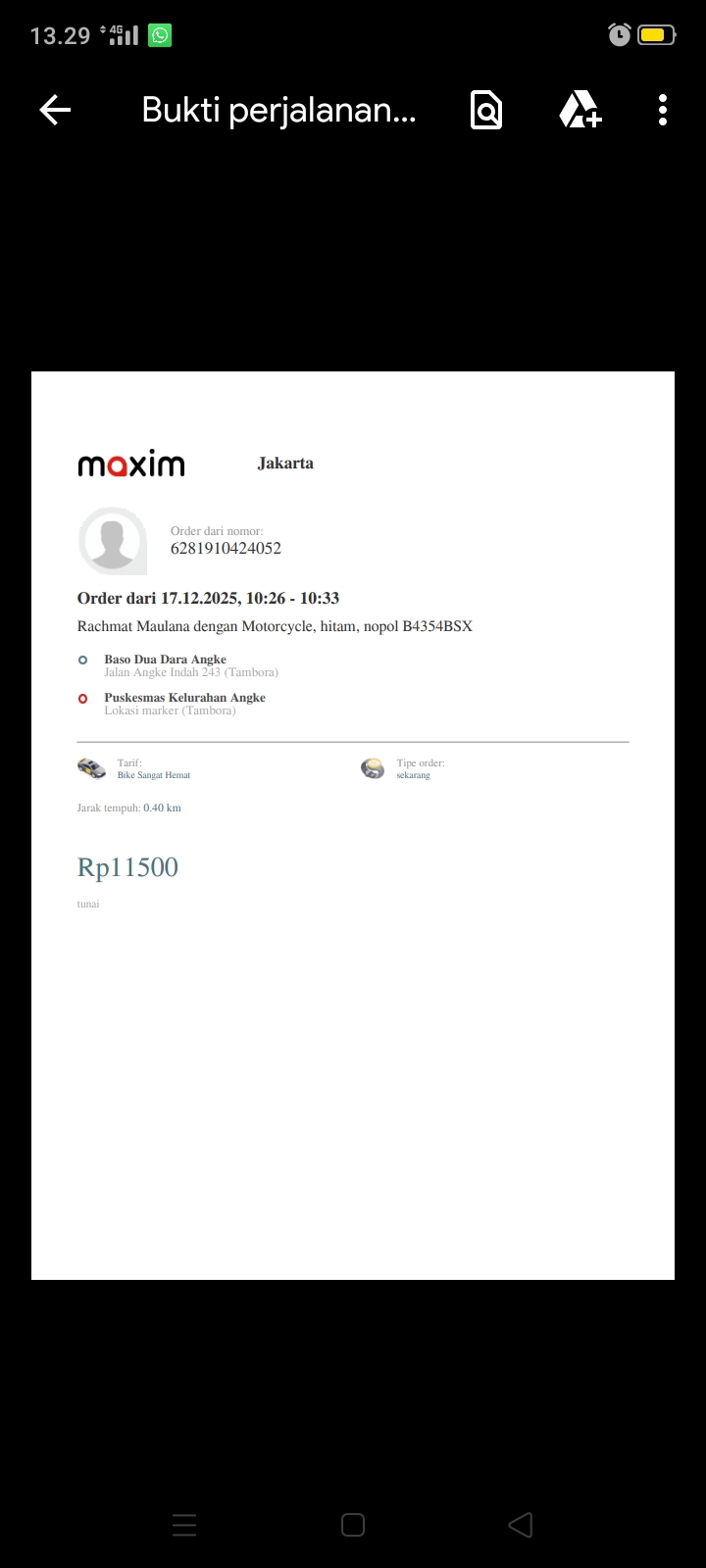Tap the system back button
Viewport: 706px width, 1568px height.
[521, 1525]
